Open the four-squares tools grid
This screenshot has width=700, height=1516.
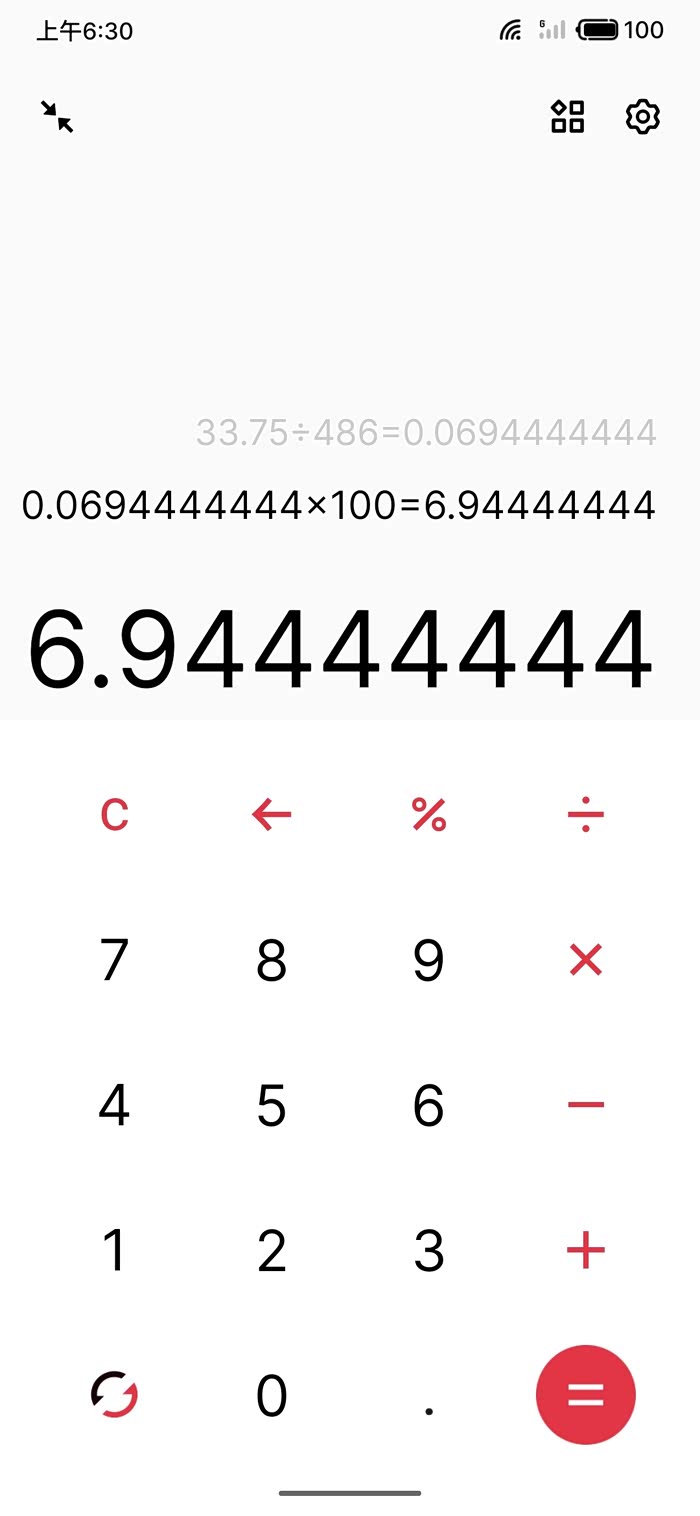coord(568,117)
